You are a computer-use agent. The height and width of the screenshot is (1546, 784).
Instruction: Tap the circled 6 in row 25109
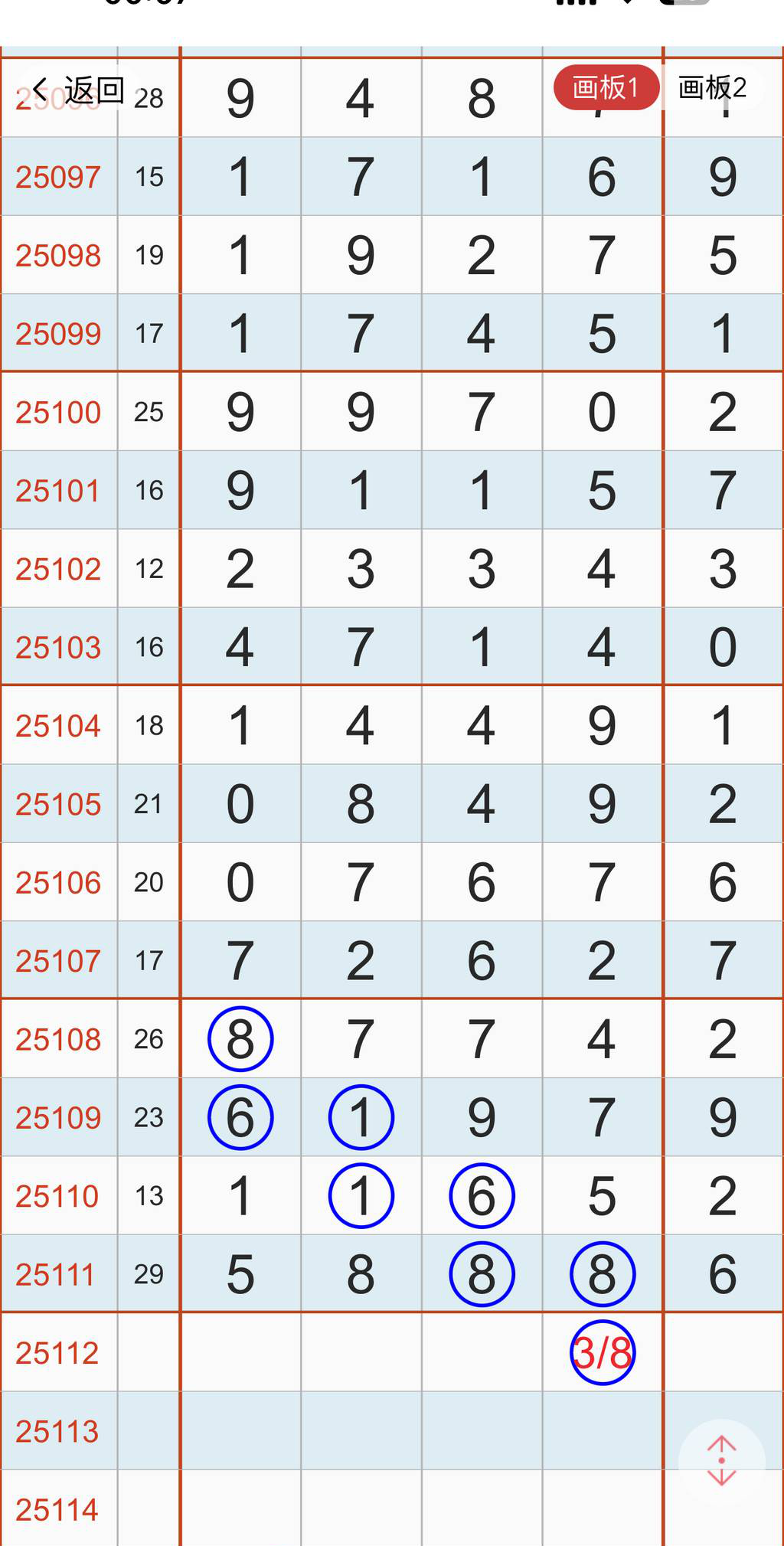240,1117
